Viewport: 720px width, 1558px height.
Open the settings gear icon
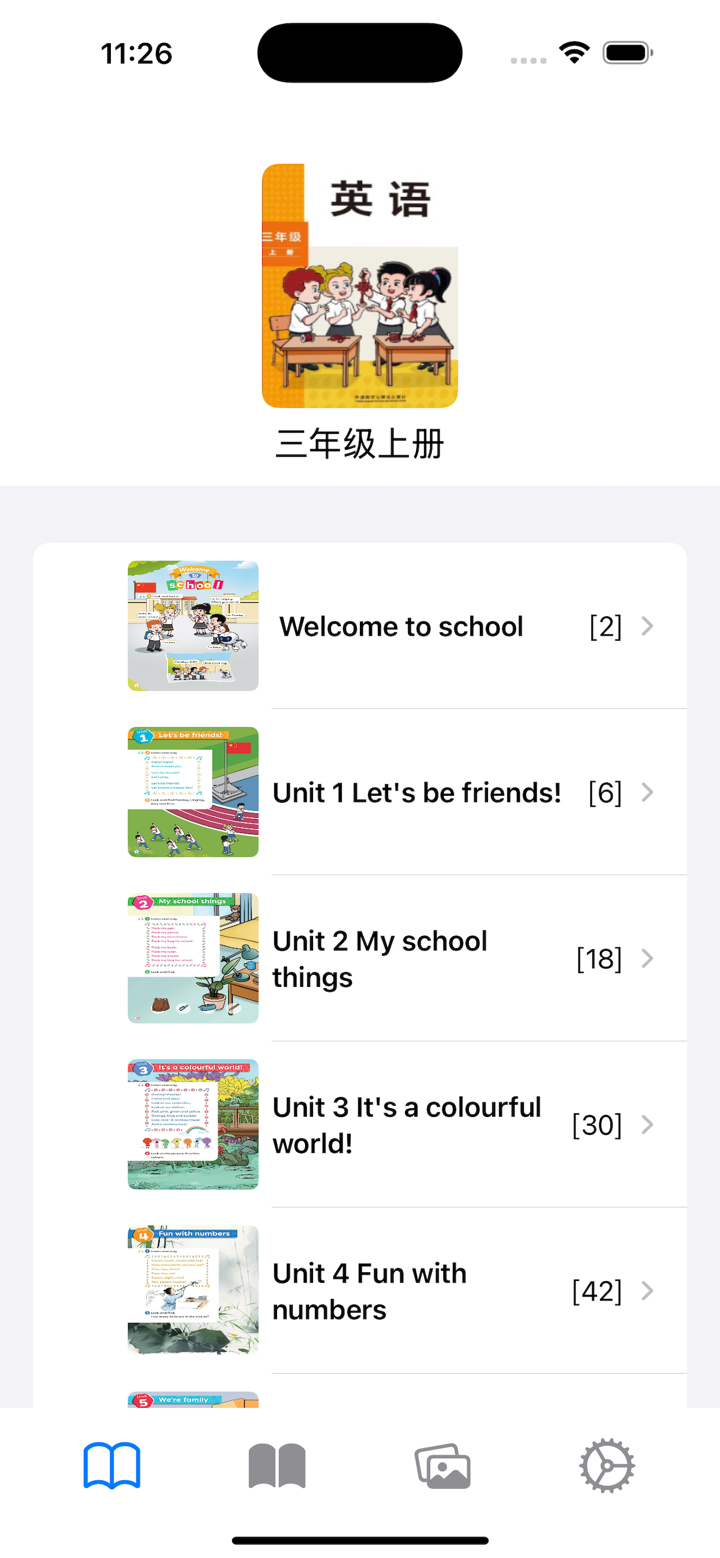(x=608, y=1464)
